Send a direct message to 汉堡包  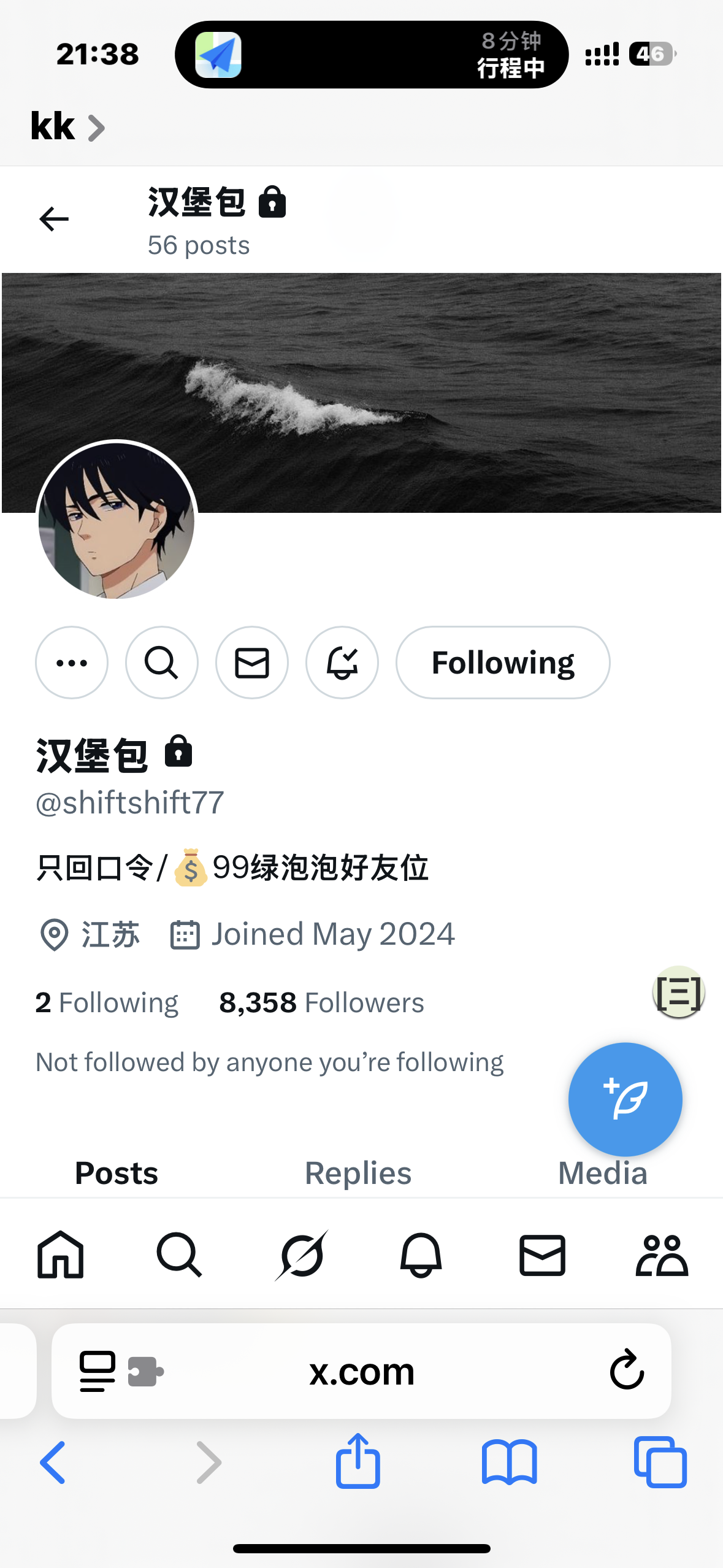click(x=252, y=663)
